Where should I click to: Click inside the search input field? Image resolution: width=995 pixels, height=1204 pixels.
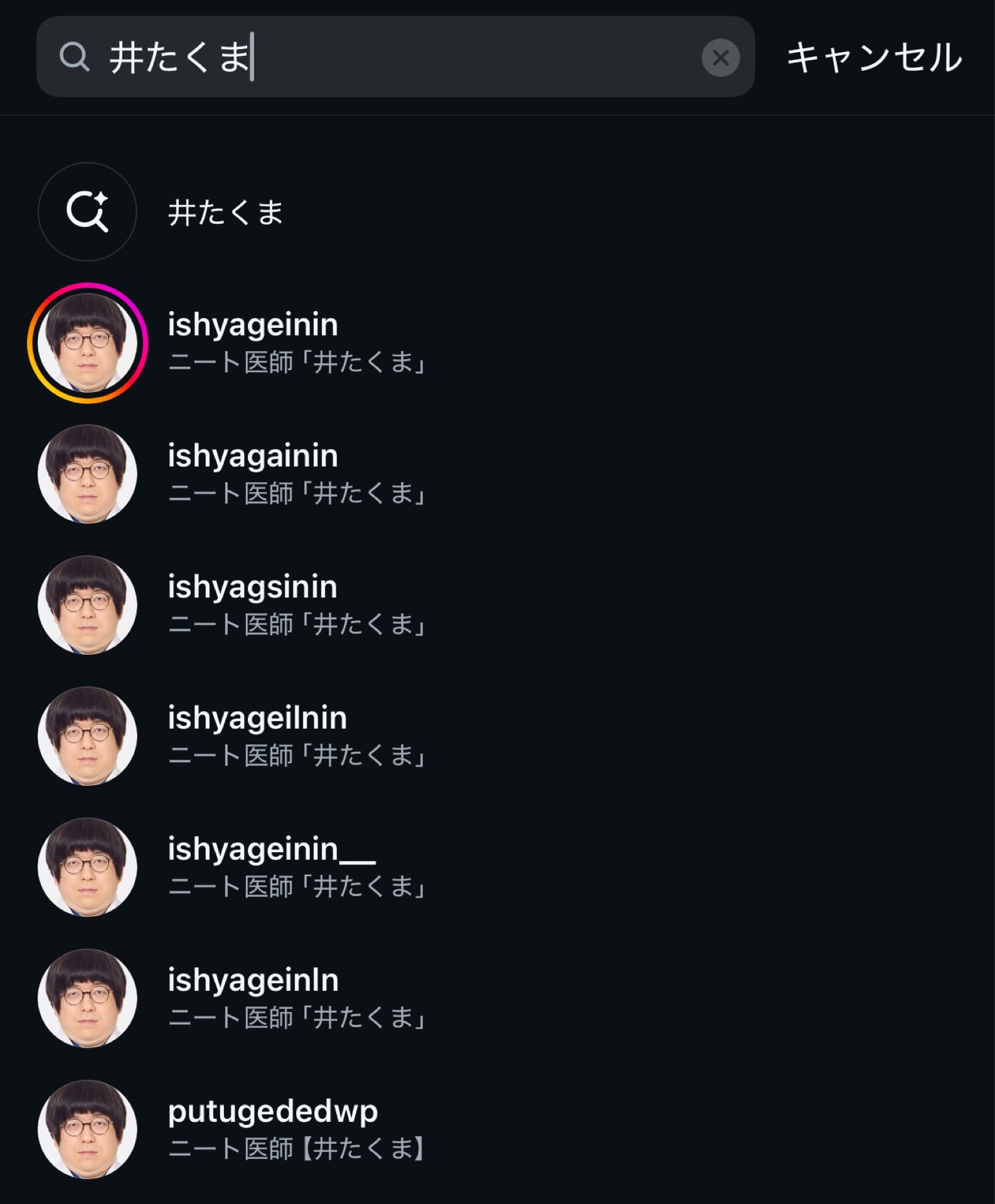376,58
